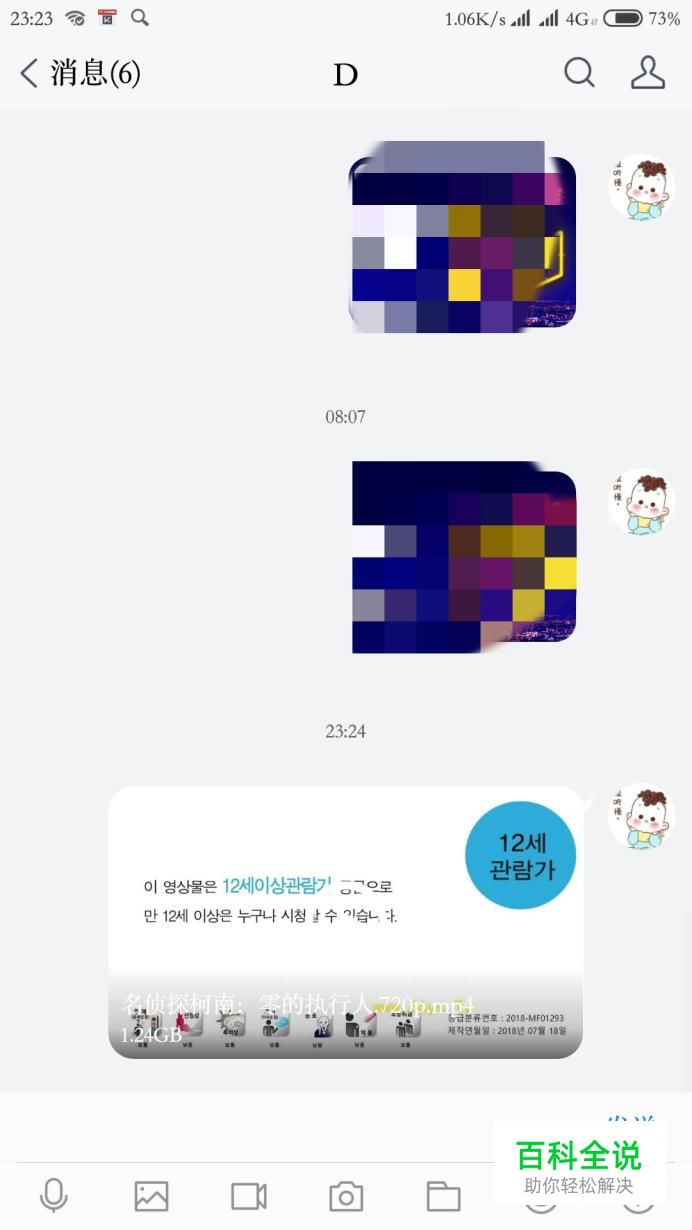The width and height of the screenshot is (692, 1230).
Task: Open the camera to take a photo
Action: point(346,1196)
